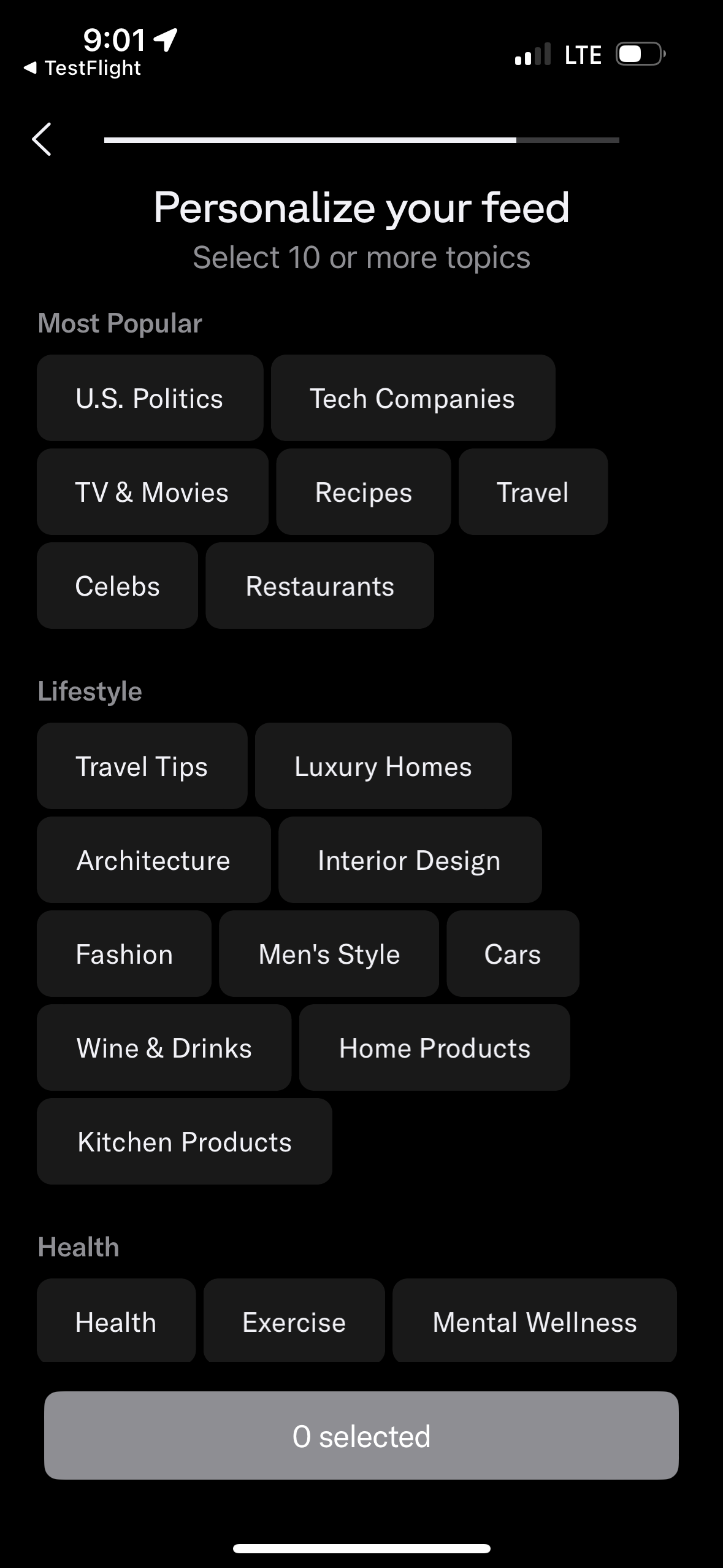The width and height of the screenshot is (723, 1568).
Task: Select the Fashion chip
Action: pyautogui.click(x=124, y=954)
